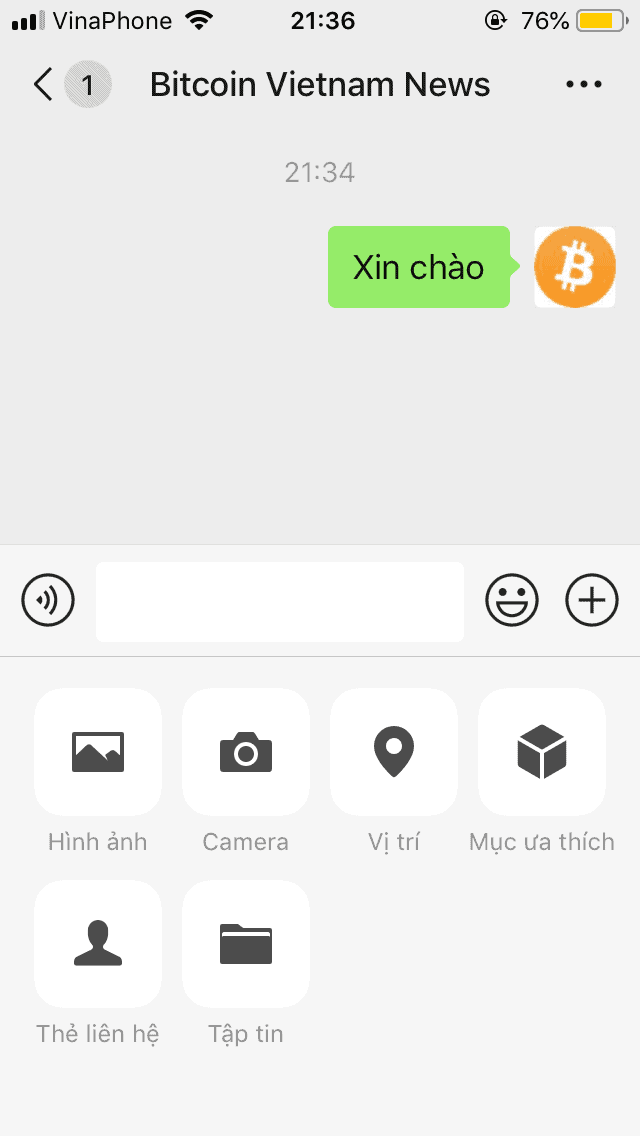The height and width of the screenshot is (1136, 640).
Task: Switch to voice message input
Action: [x=48, y=601]
